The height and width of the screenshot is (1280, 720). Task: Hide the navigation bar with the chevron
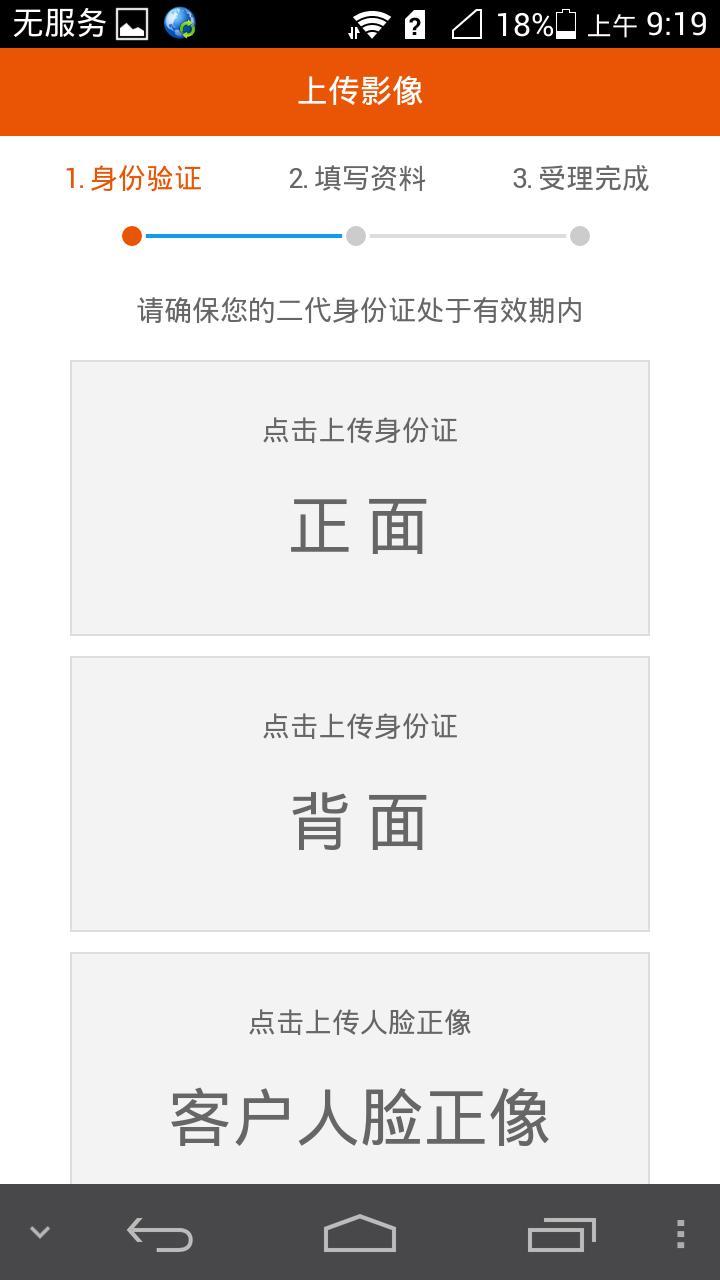click(40, 1232)
